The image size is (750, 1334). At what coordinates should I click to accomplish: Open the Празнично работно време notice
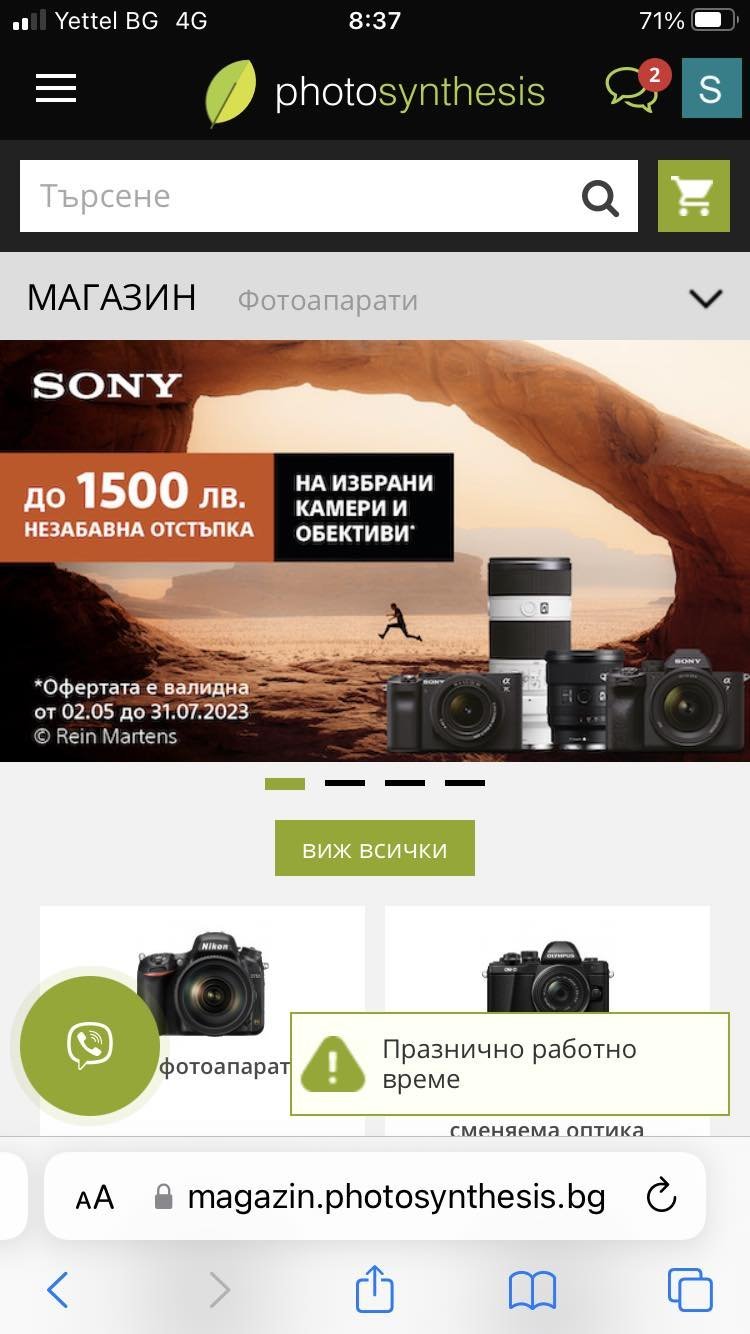pyautogui.click(x=510, y=1064)
